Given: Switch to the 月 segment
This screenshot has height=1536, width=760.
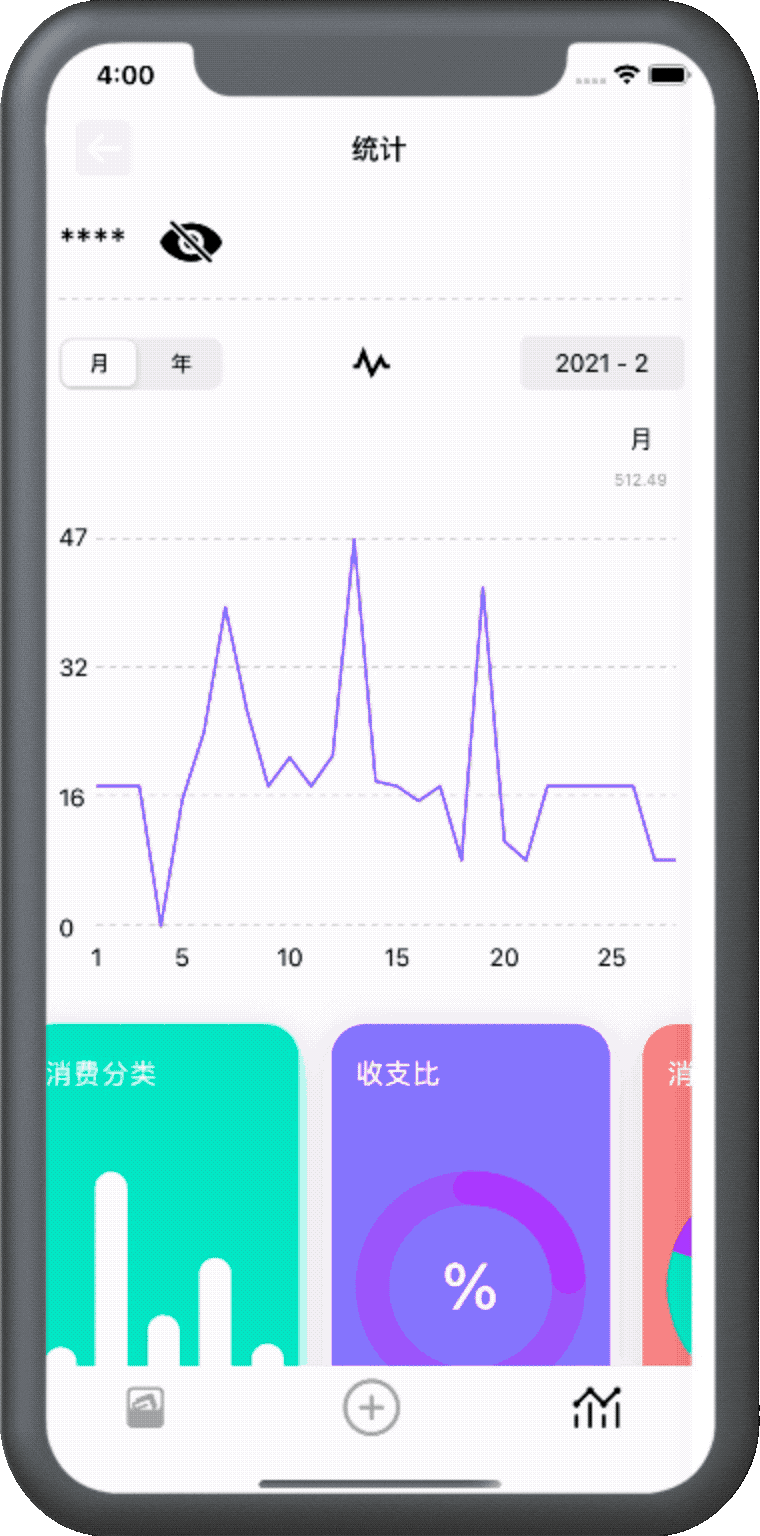Looking at the screenshot, I should [99, 363].
